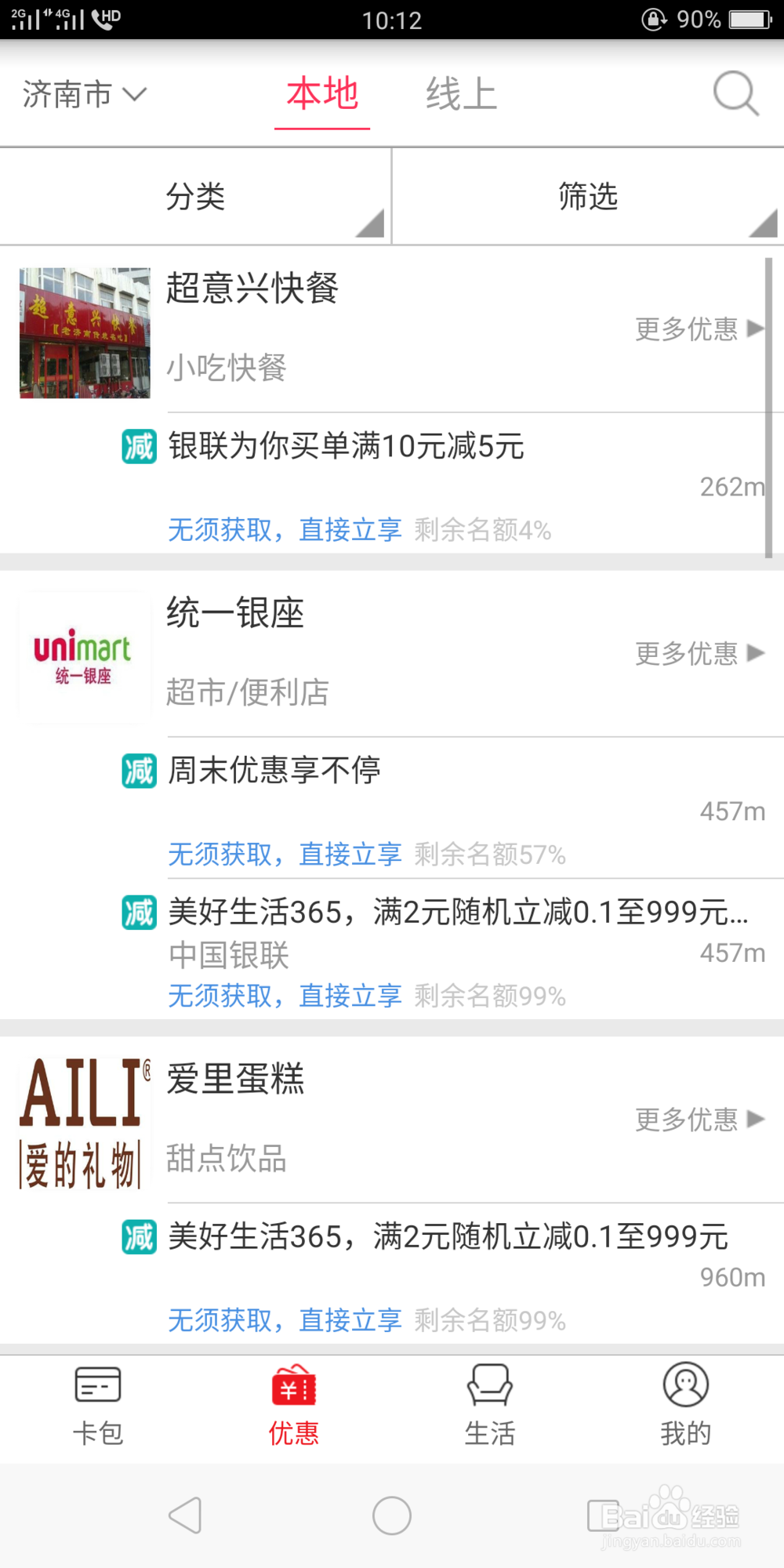Tap the 减 badge beside 周末优惠享不停

coord(138,771)
